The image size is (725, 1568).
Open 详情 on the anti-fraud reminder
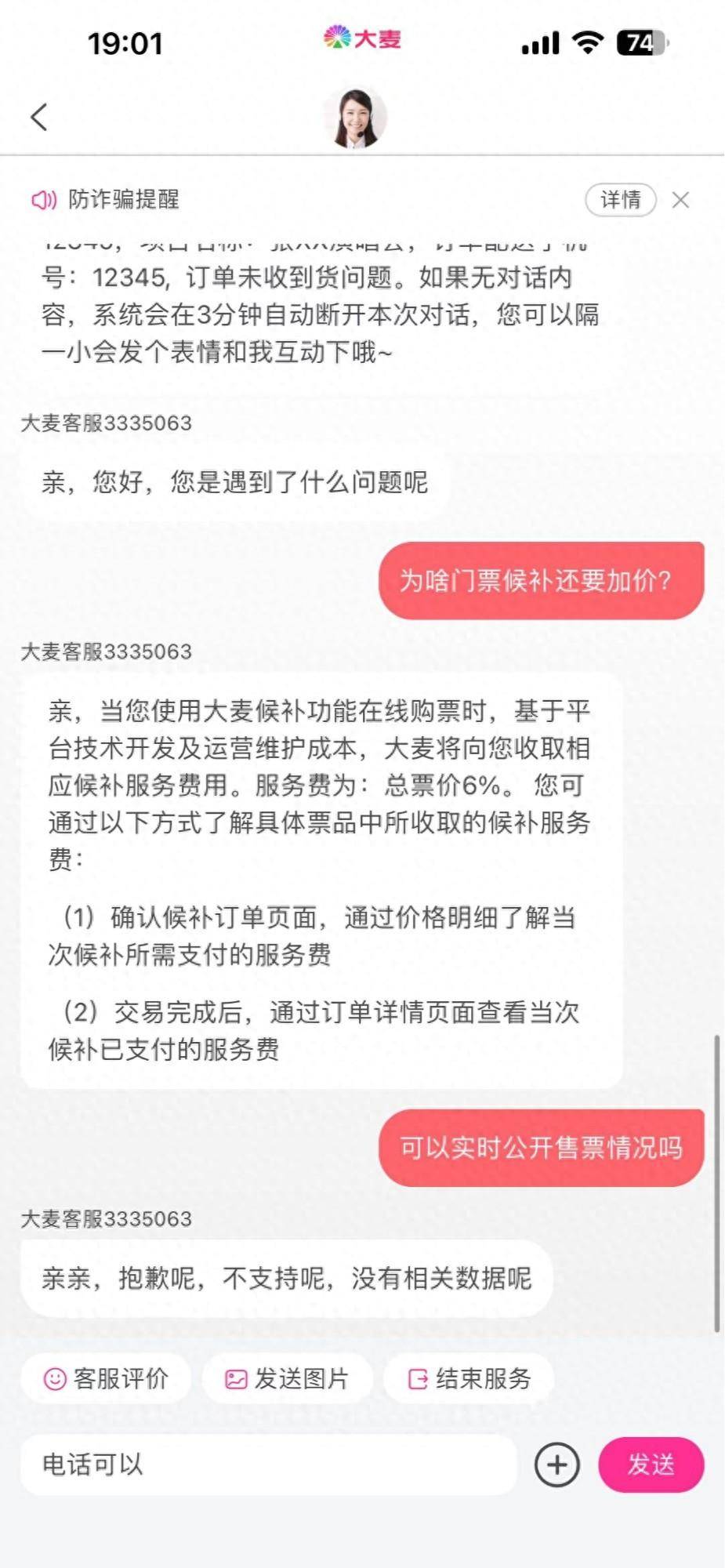620,201
